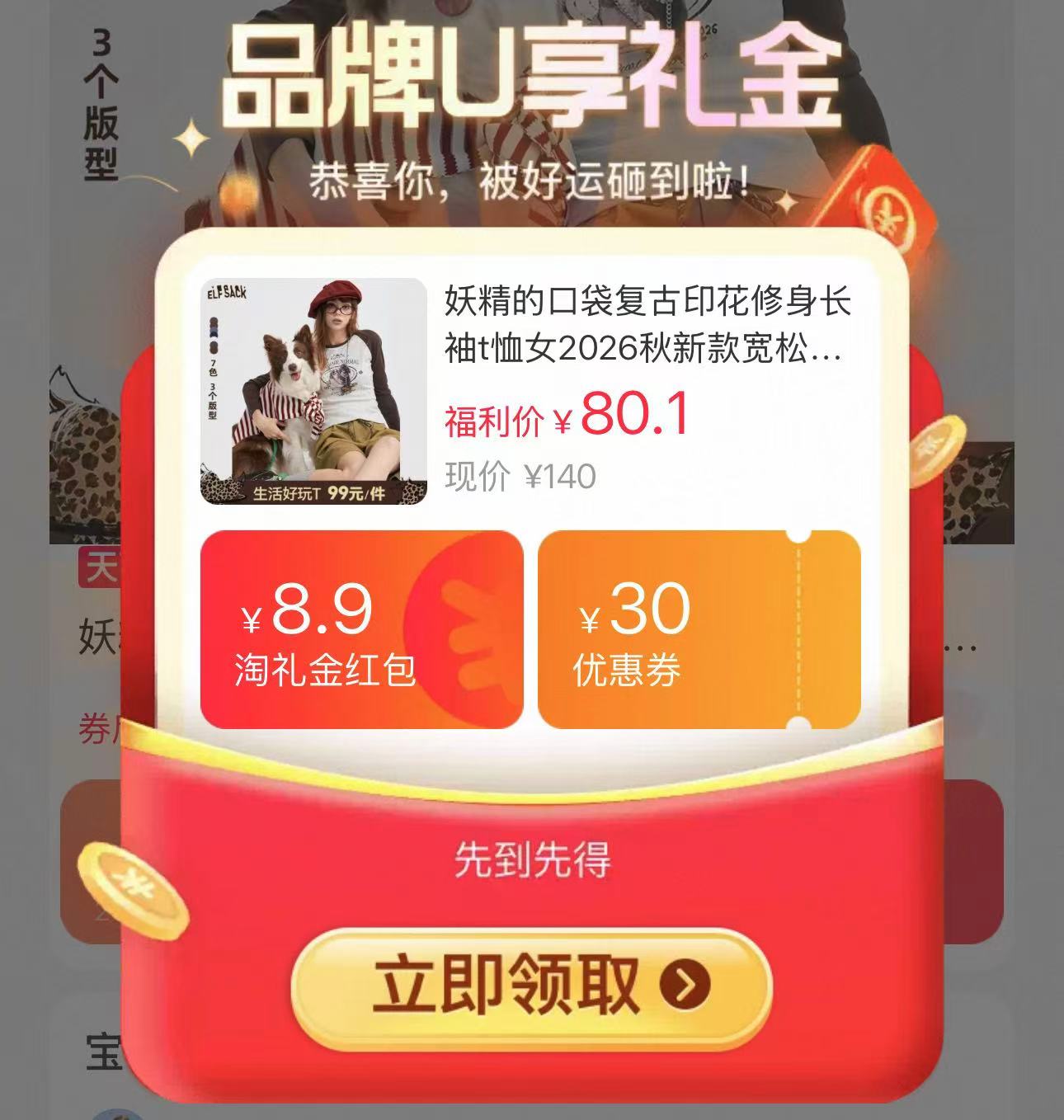Screen dimensions: 1064x1120
Task: Tap the 立即领取 claim button
Action: point(531,985)
